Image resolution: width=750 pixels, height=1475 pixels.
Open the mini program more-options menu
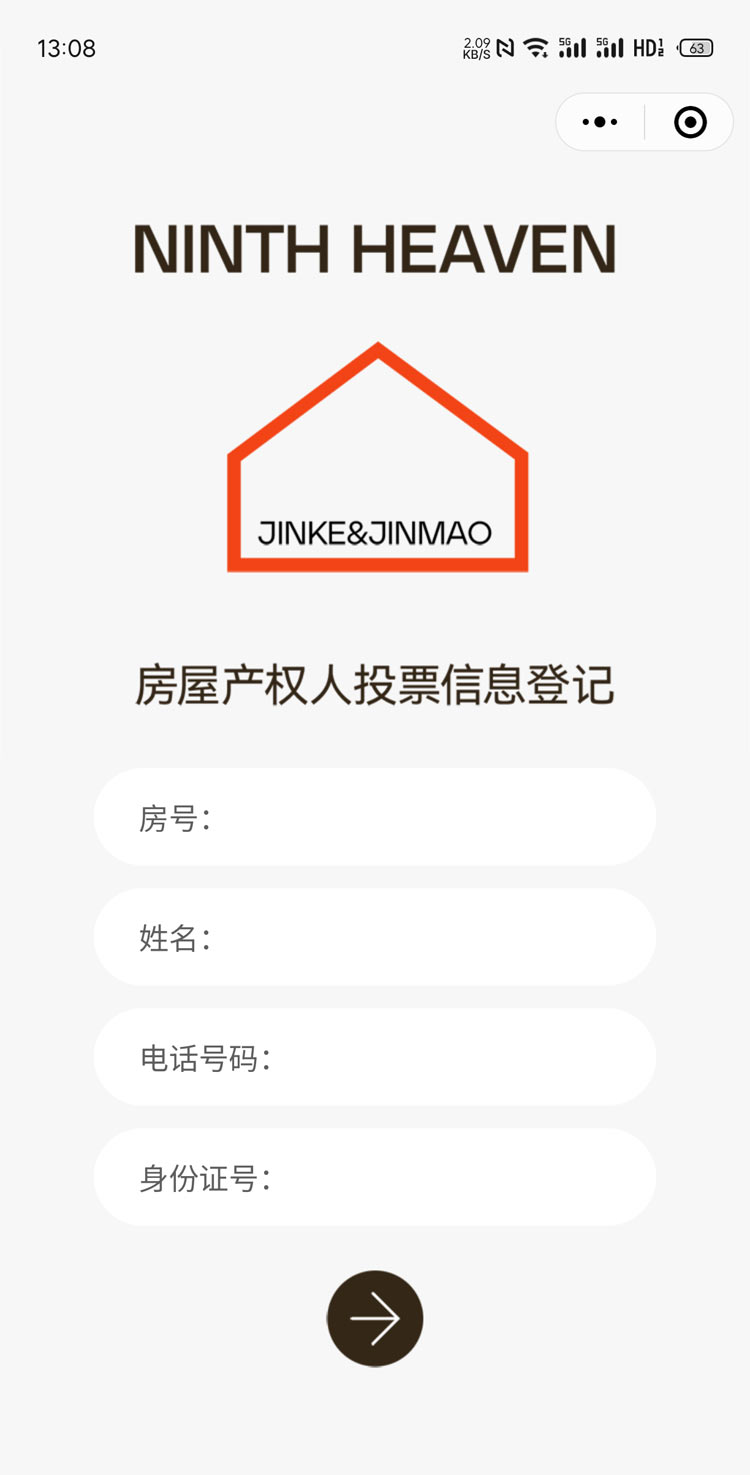(x=600, y=122)
